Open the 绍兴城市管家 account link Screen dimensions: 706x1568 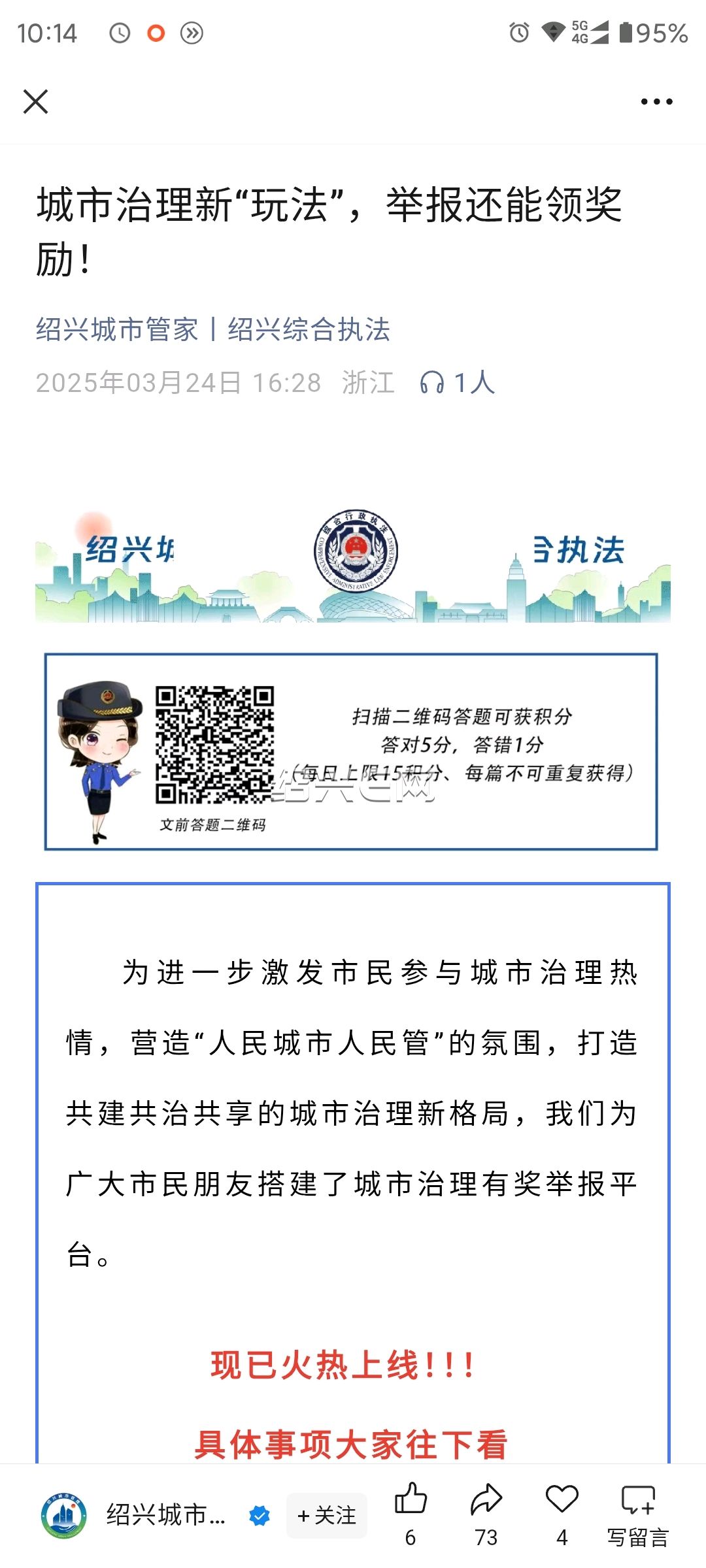tap(117, 329)
